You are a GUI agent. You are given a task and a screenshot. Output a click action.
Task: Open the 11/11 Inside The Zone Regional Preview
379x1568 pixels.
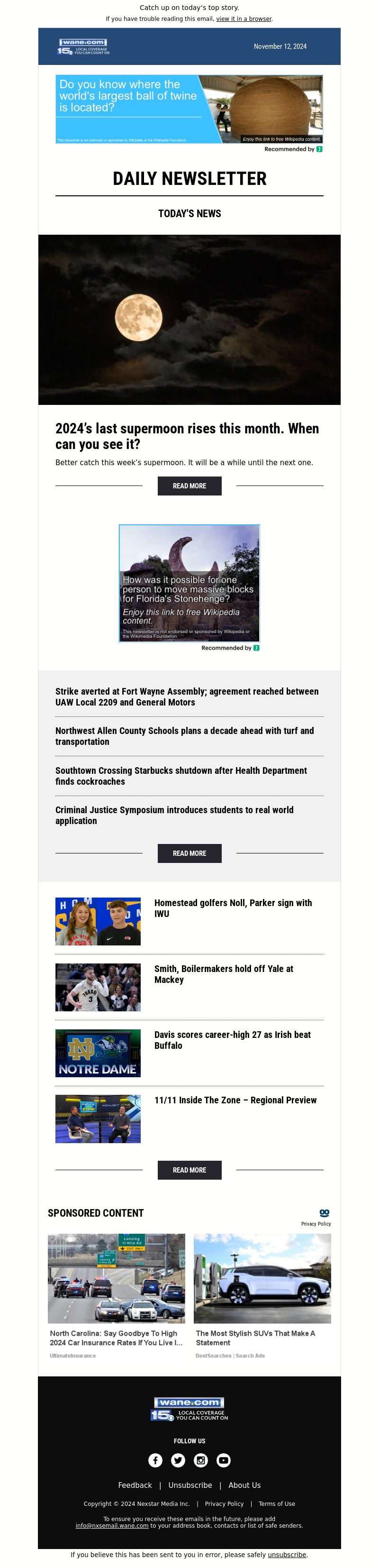click(235, 1100)
